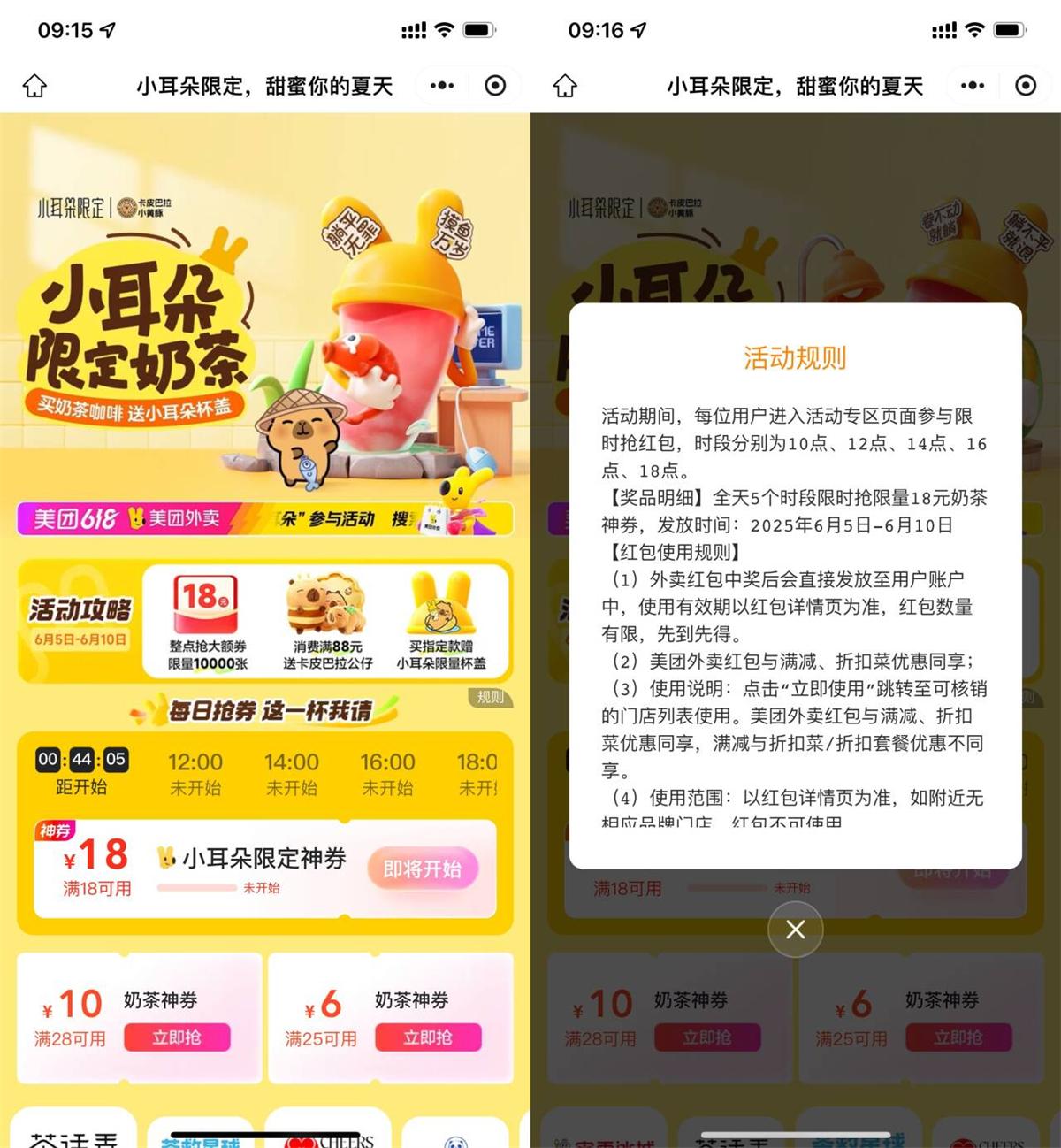Open the 规则 link beside the 每日抢券 heading
This screenshot has height=1148, width=1061.
pyautogui.click(x=490, y=697)
